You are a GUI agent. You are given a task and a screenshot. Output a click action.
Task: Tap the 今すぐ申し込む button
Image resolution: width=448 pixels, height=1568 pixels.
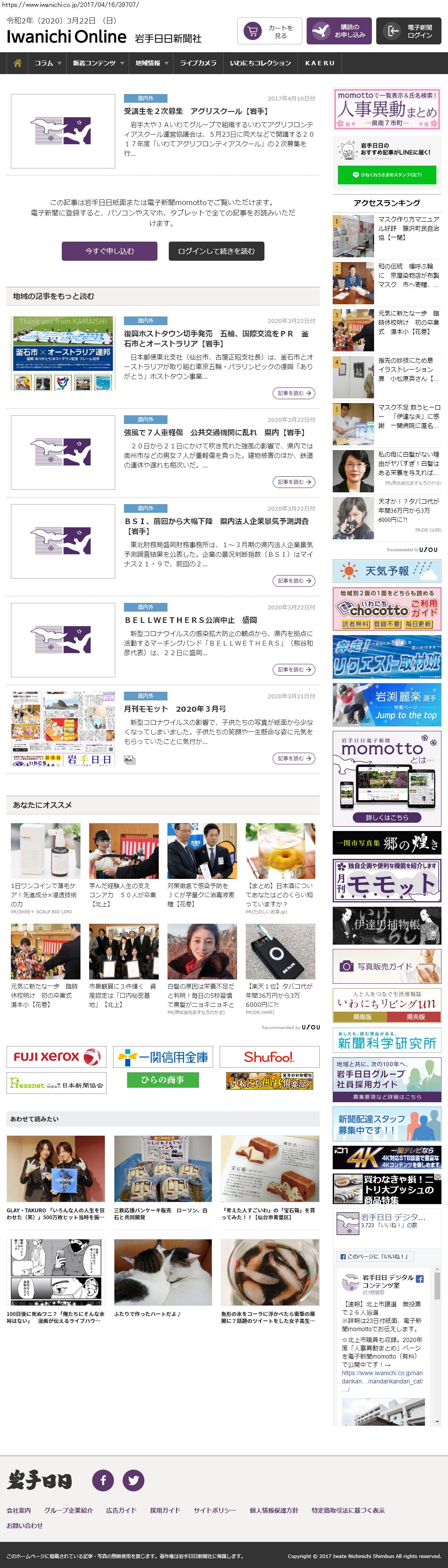click(x=110, y=251)
